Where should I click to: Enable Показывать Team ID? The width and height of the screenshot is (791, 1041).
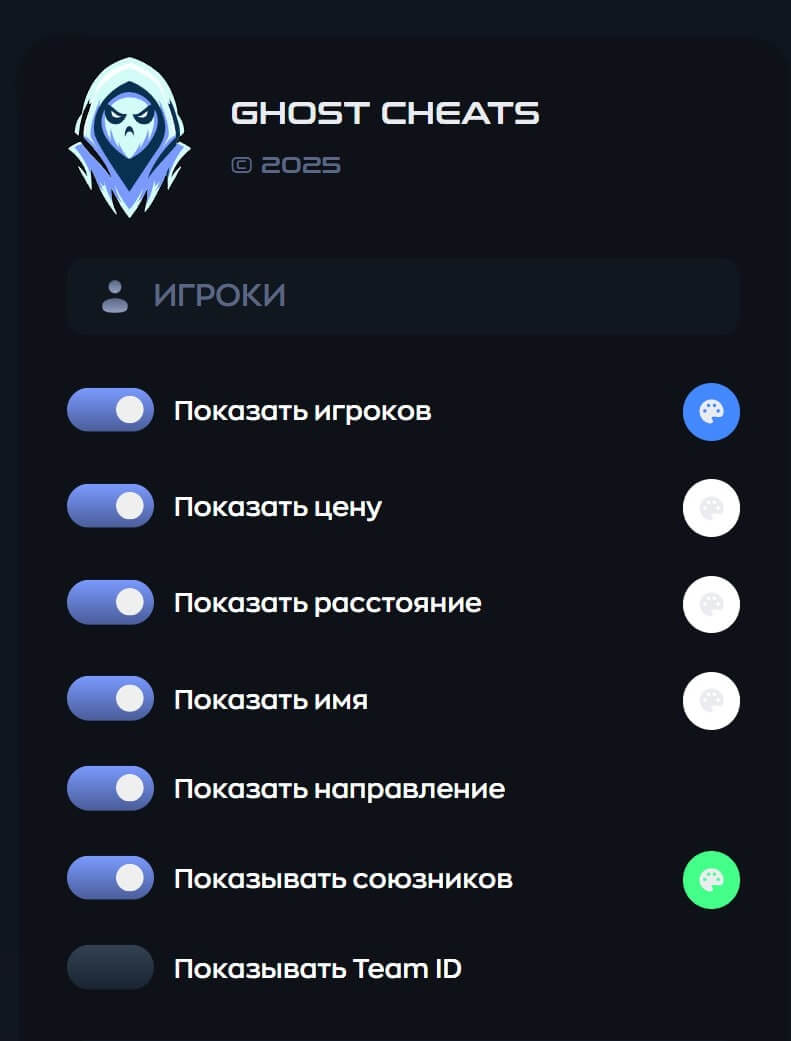click(110, 967)
